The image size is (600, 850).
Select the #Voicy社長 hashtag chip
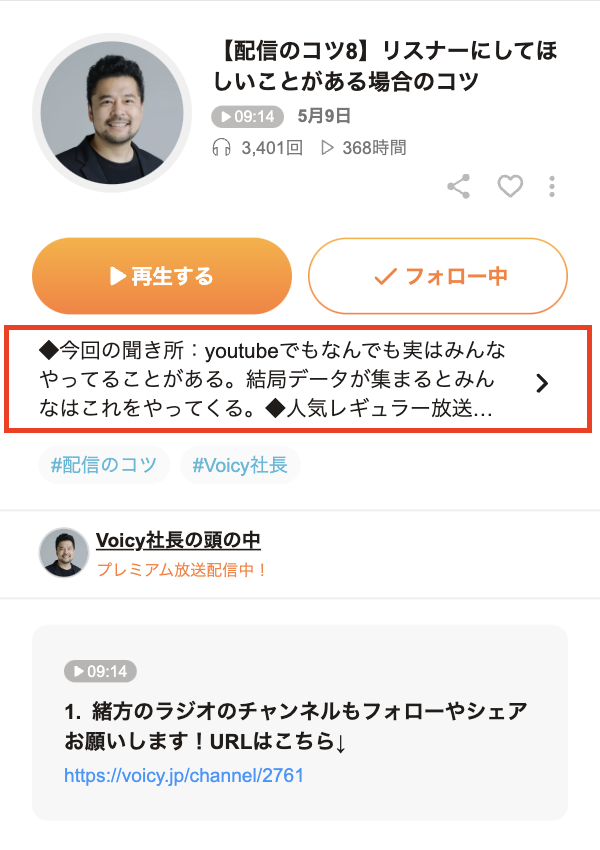(x=240, y=464)
